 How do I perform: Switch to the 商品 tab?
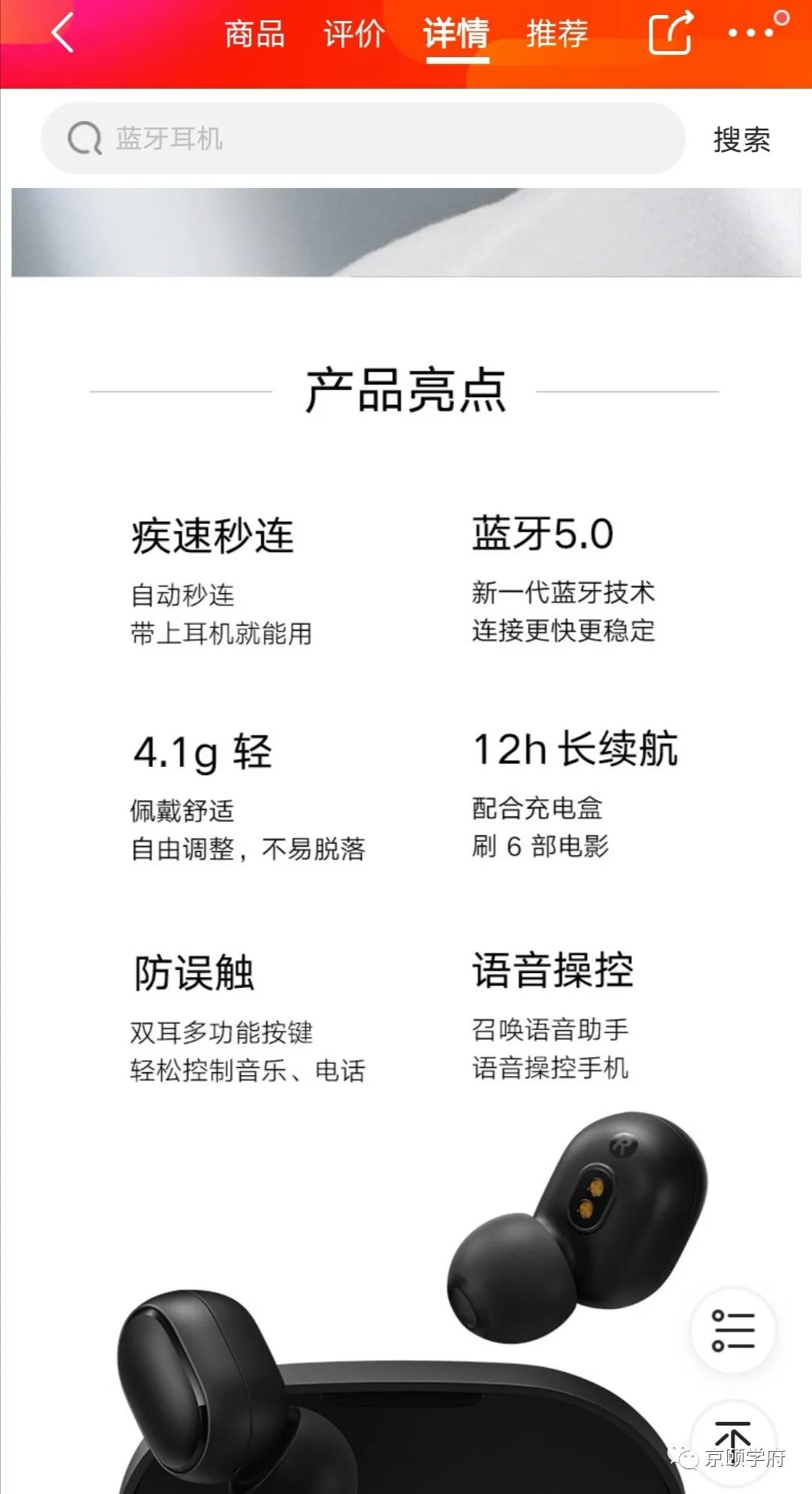[x=255, y=35]
